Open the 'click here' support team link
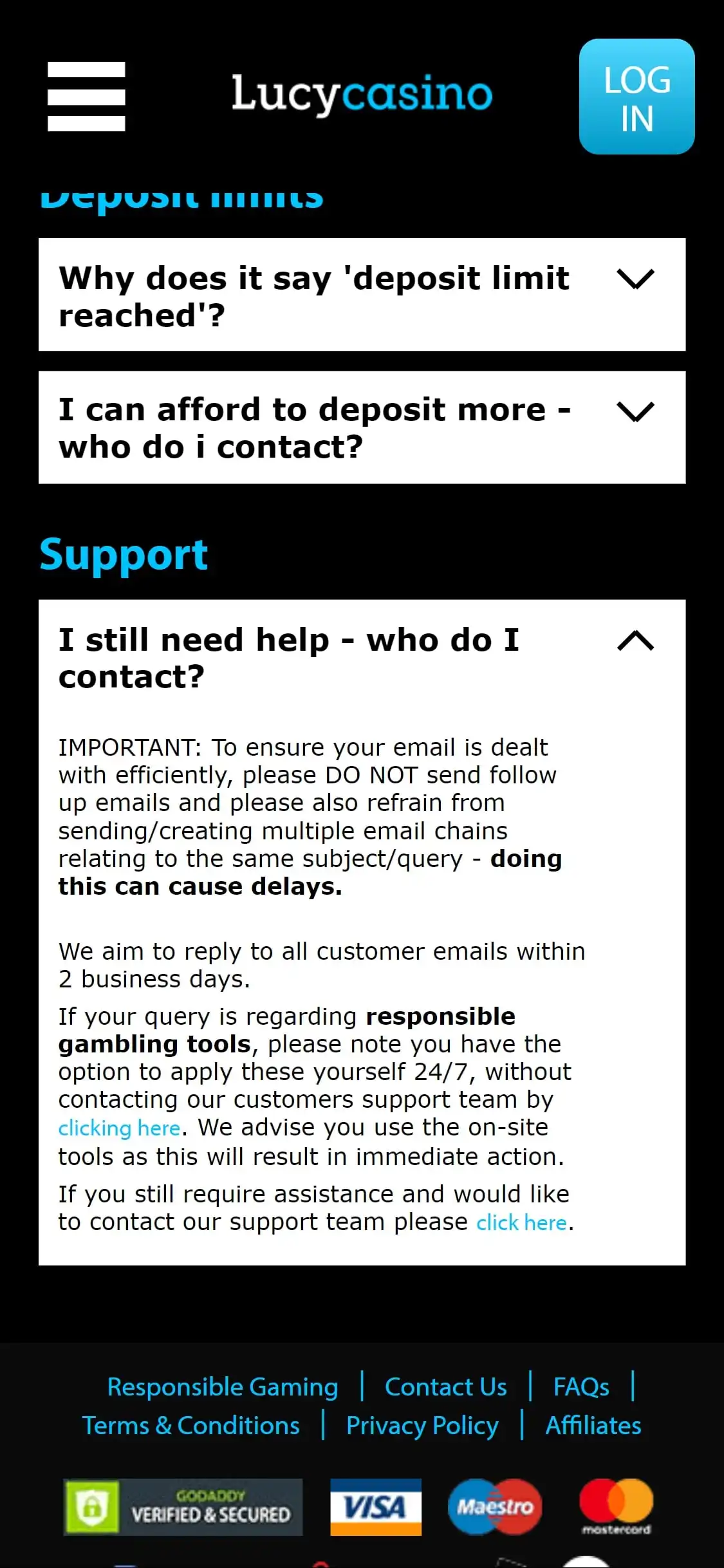This screenshot has height=1568, width=724. click(521, 1222)
